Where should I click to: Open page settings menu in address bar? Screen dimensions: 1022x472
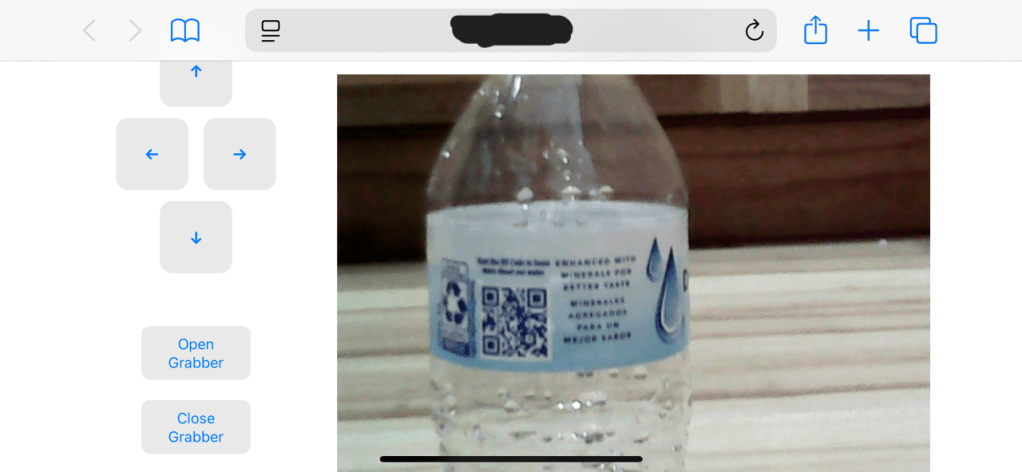(x=271, y=31)
